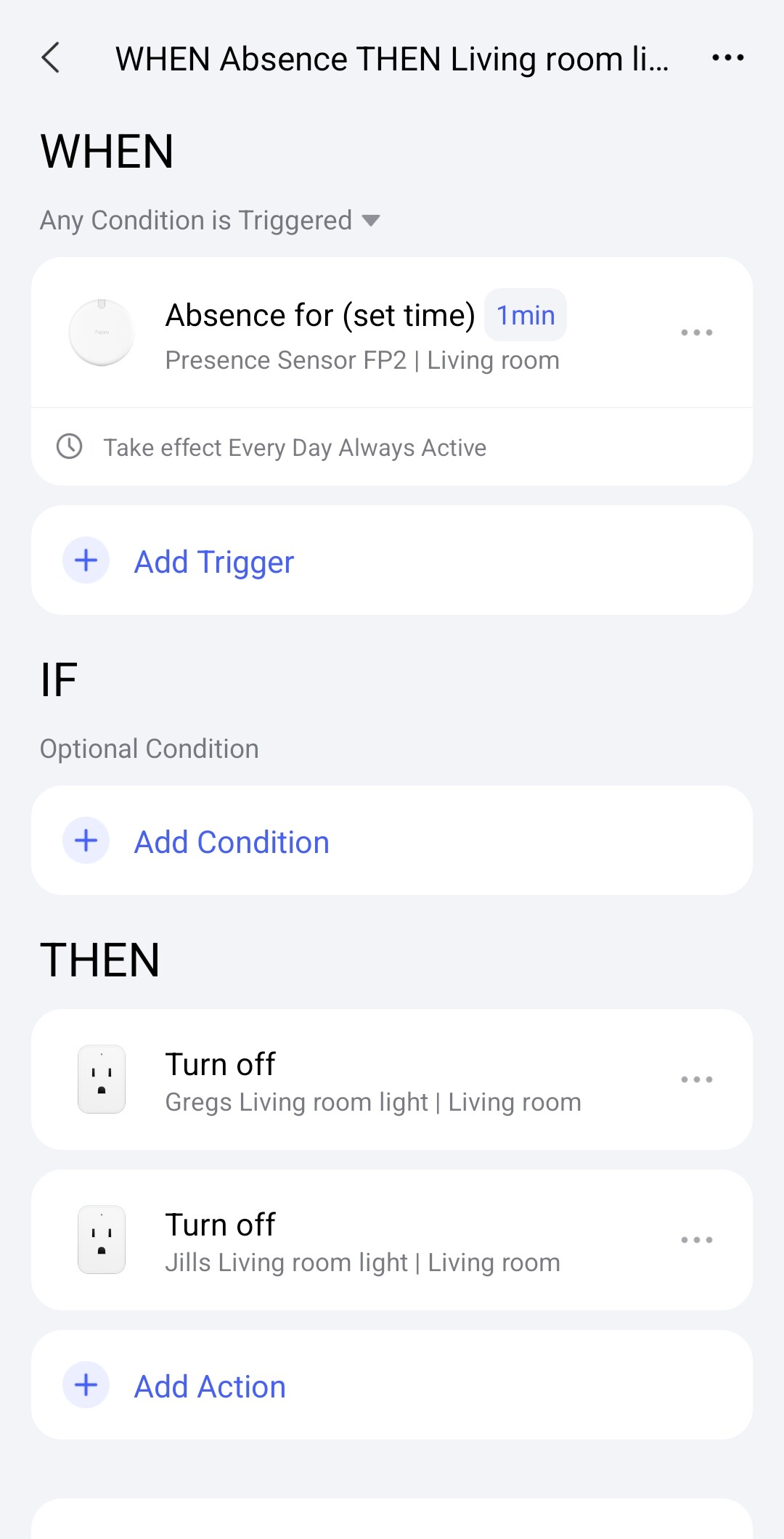Viewport: 784px width, 1539px height.
Task: Go back using the top-left arrow
Action: (51, 58)
